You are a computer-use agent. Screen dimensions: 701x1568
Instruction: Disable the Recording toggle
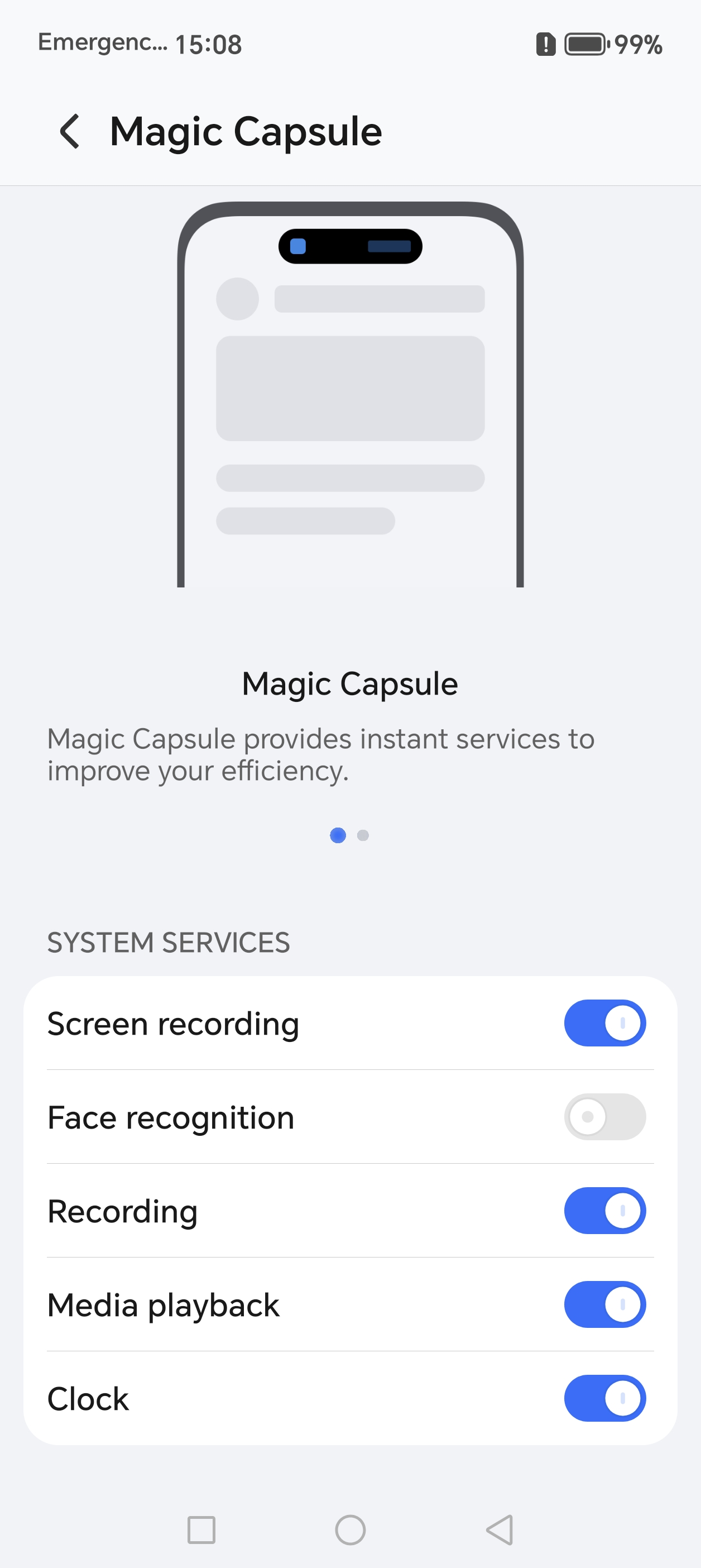(604, 1211)
